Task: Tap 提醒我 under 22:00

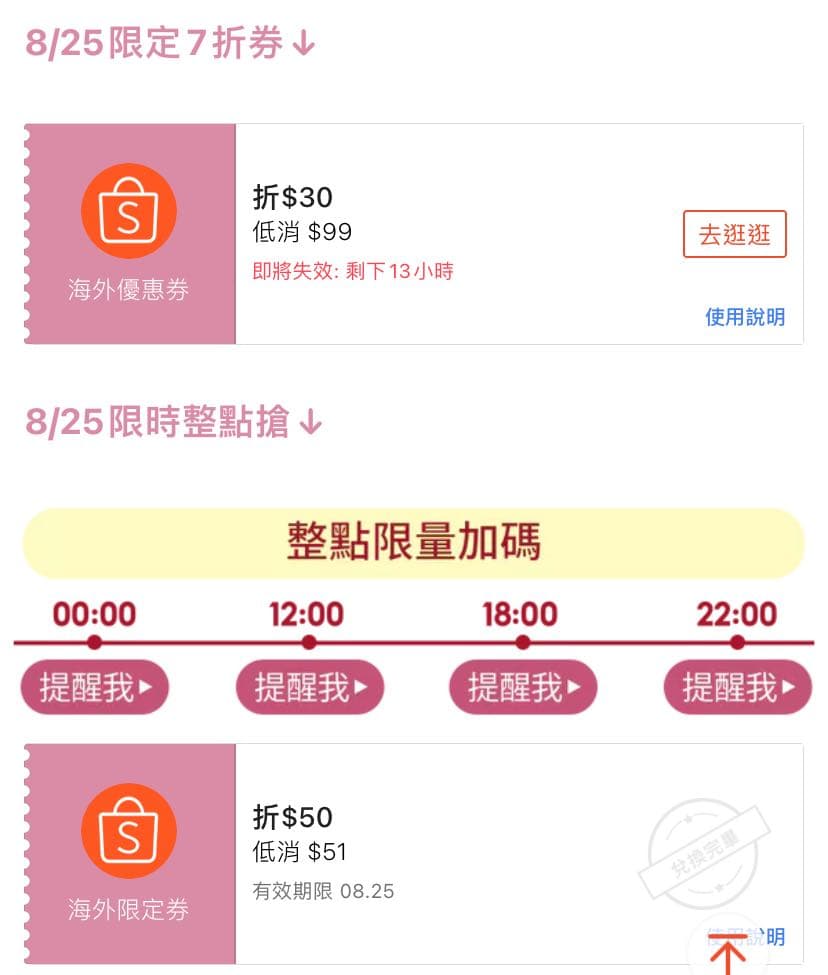Action: click(x=737, y=688)
